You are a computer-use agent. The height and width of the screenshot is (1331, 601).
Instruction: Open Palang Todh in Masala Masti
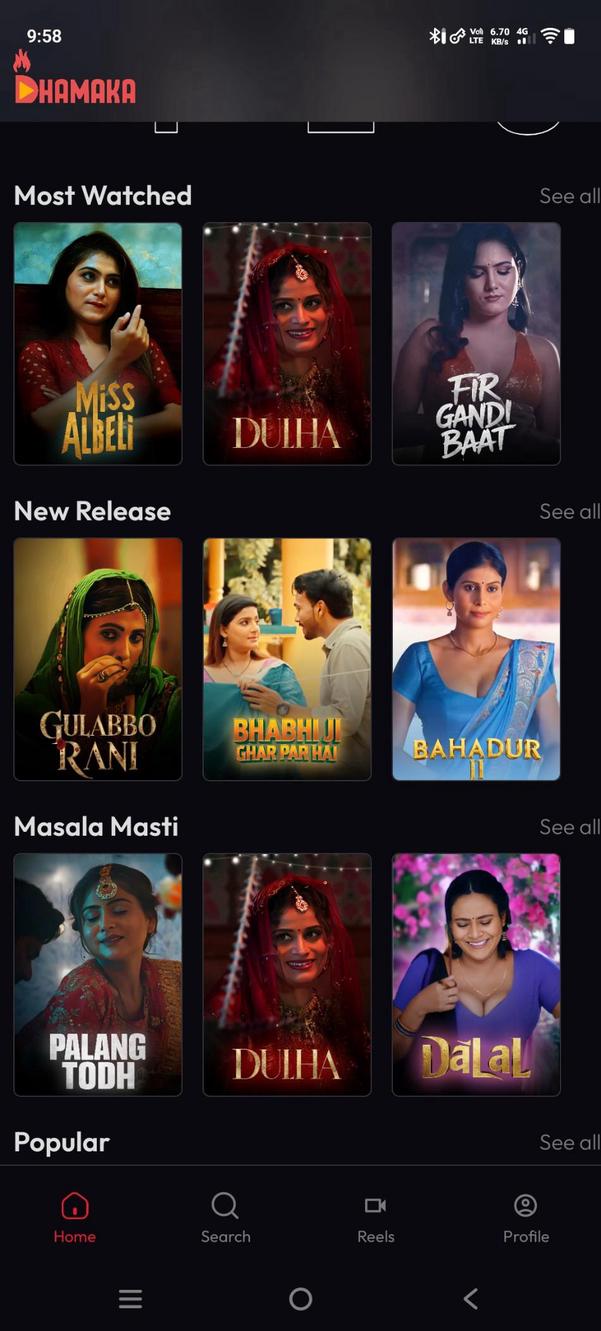point(98,974)
